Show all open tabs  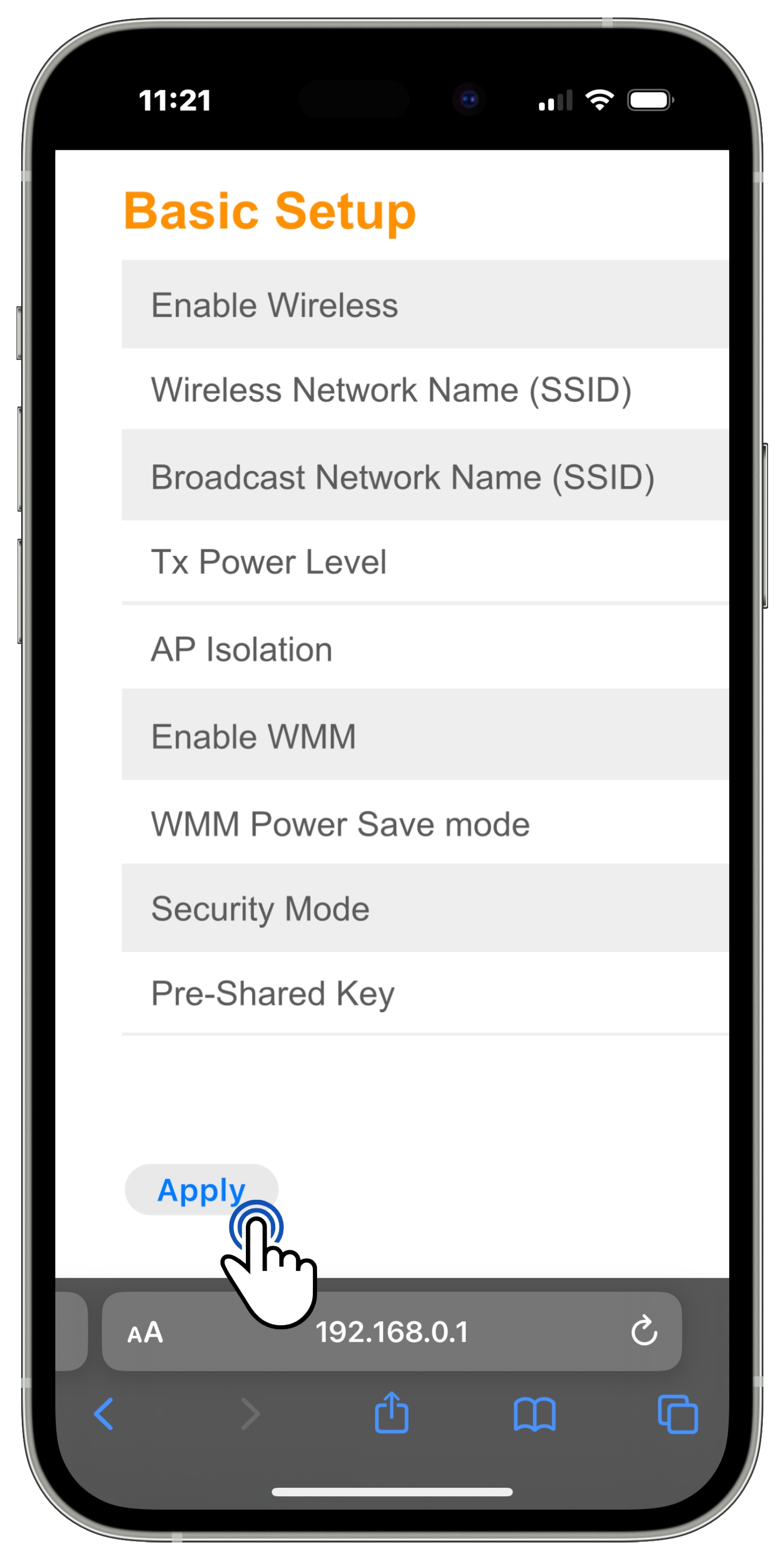pyautogui.click(x=677, y=1414)
